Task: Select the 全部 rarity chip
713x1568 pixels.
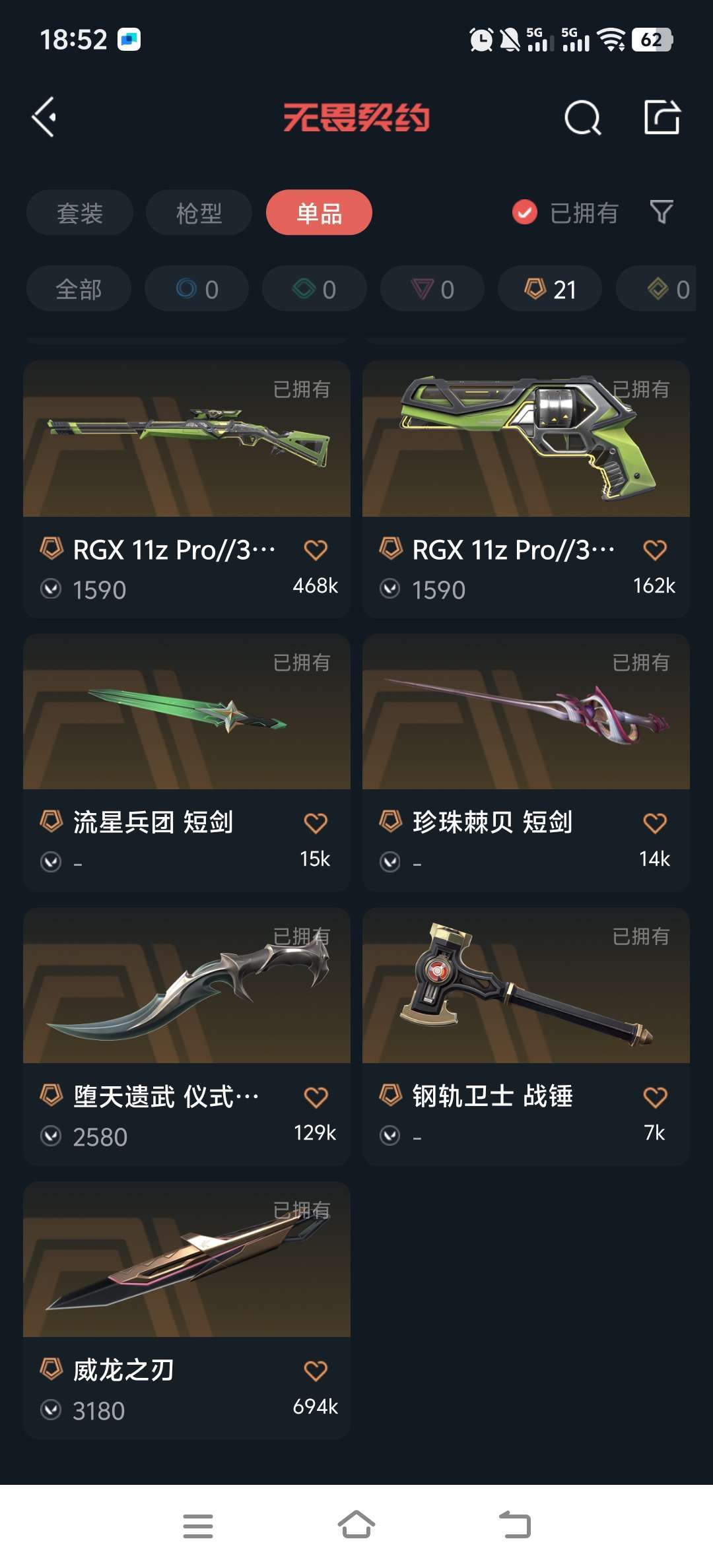Action: pyautogui.click(x=79, y=288)
